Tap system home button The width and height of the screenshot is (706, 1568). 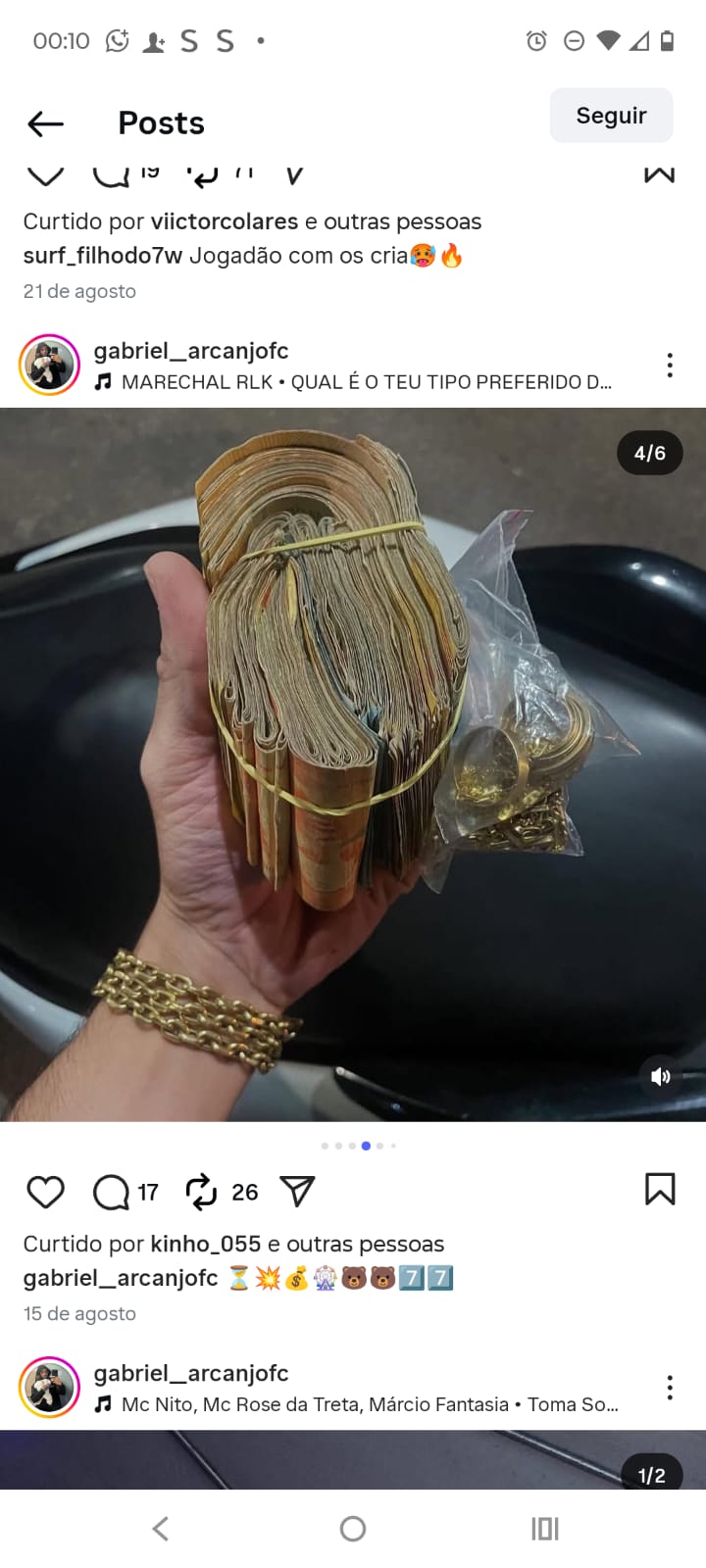pyautogui.click(x=353, y=1529)
